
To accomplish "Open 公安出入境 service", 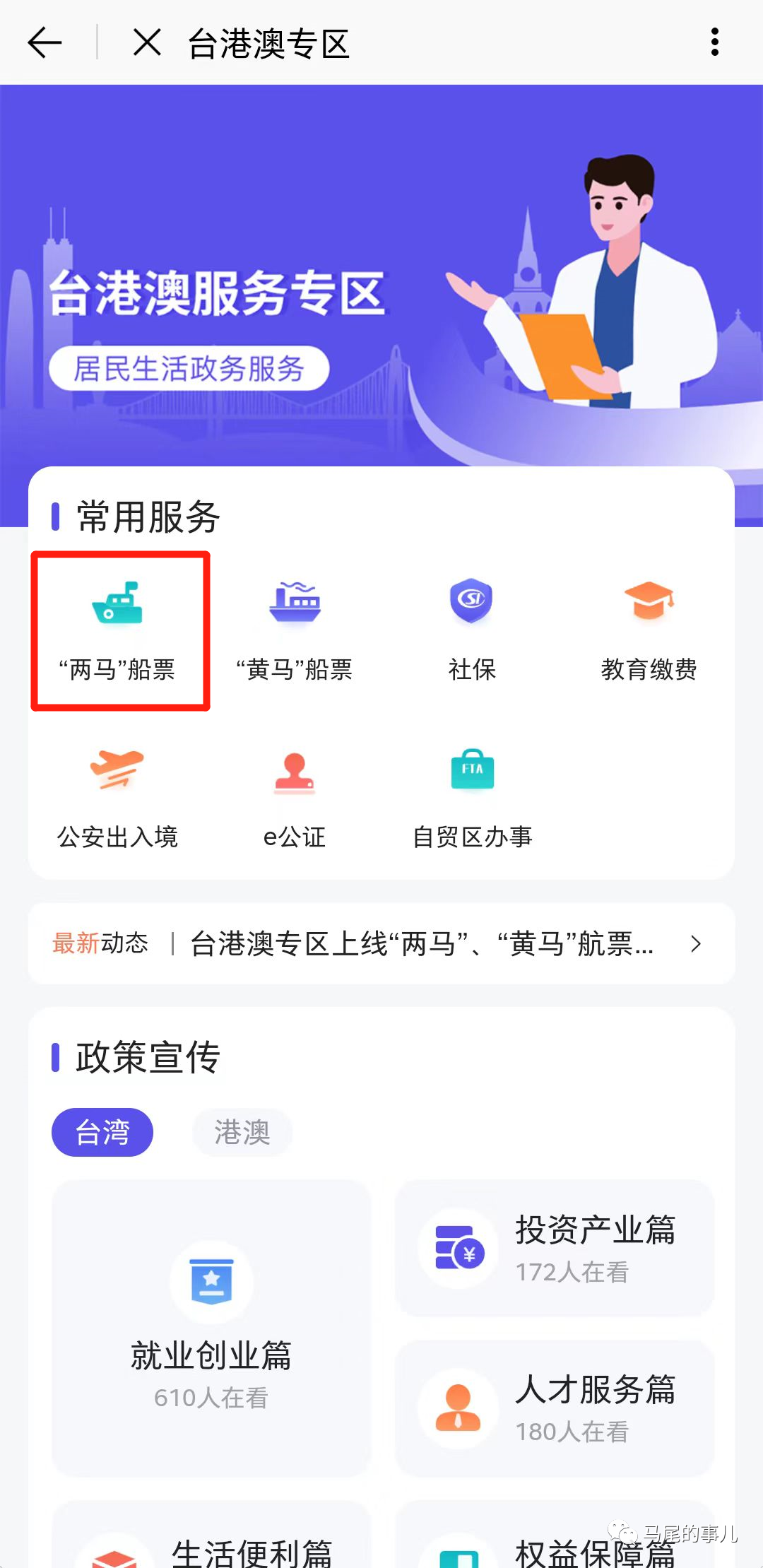I will click(118, 798).
